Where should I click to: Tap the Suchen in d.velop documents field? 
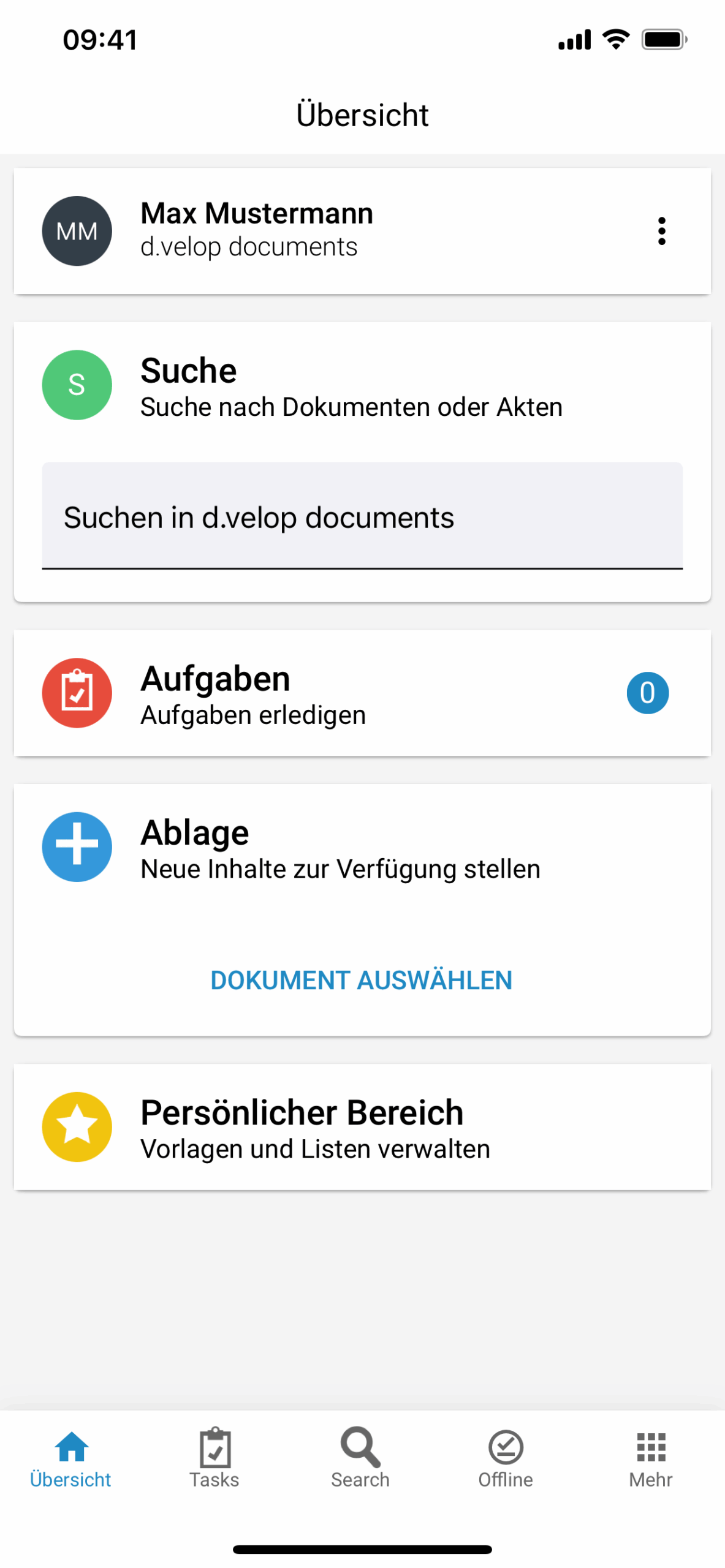click(362, 516)
